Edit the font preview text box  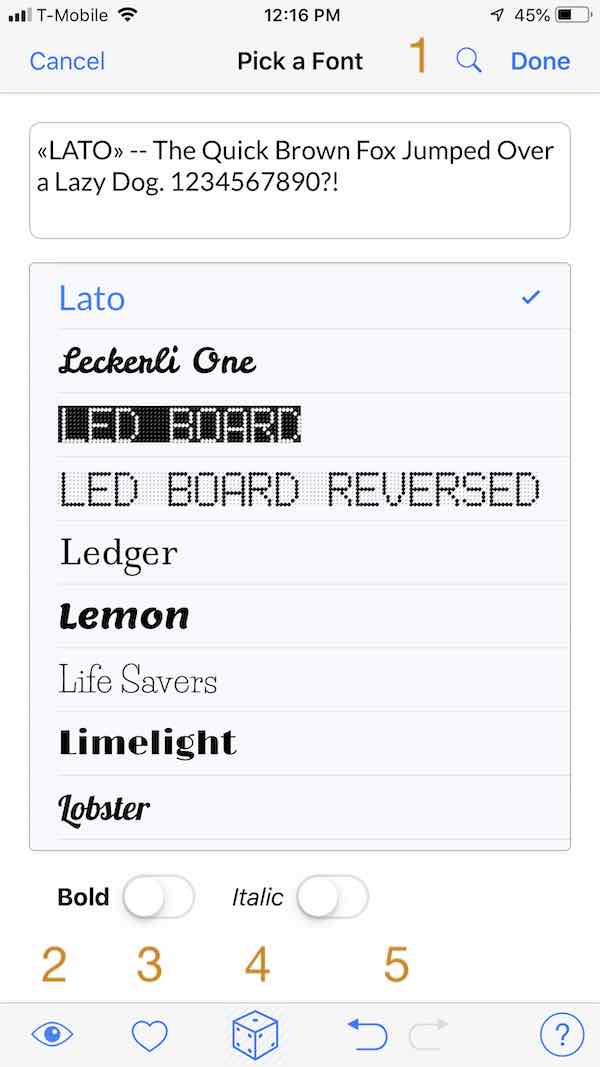click(300, 180)
